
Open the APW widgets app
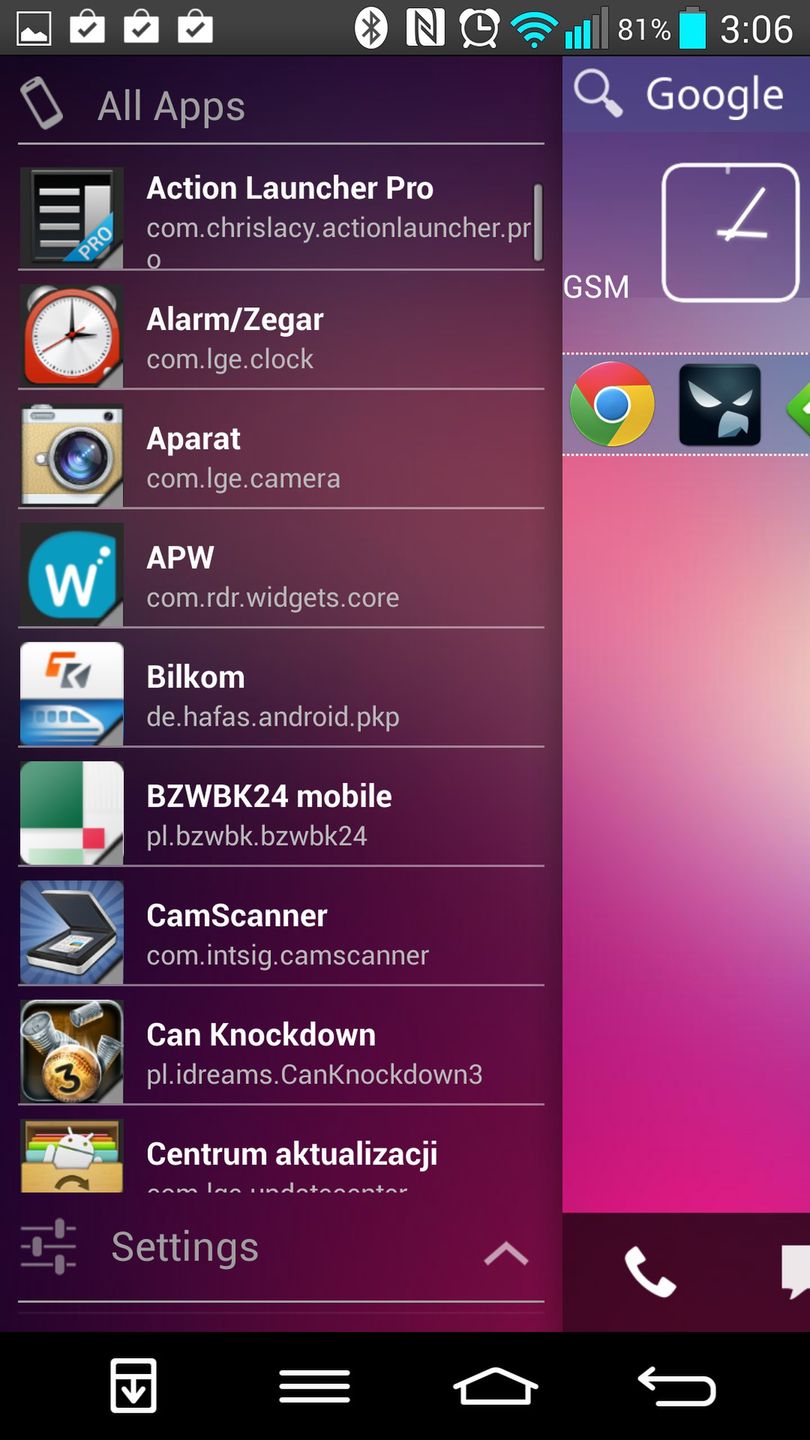(x=280, y=576)
